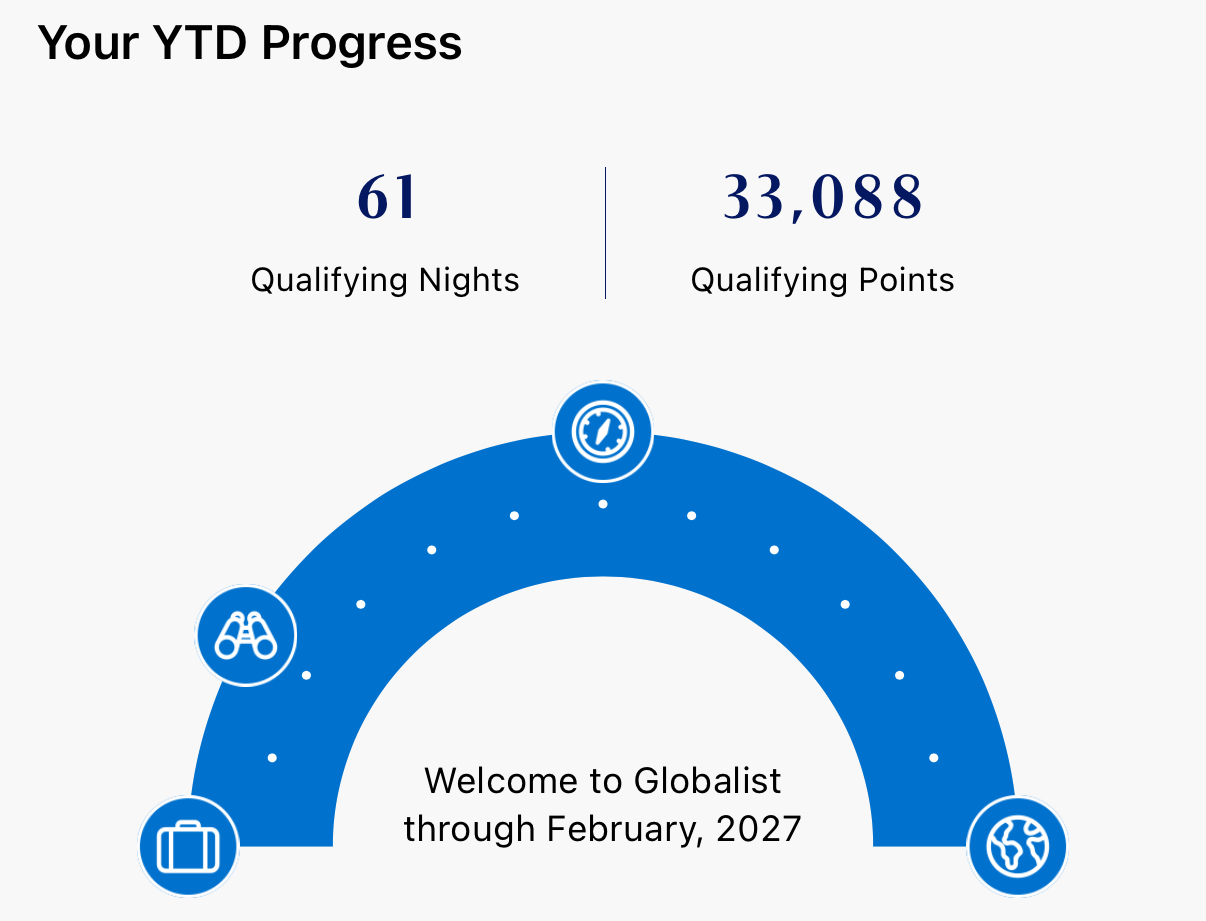This screenshot has height=921, width=1206.
Task: Tap the compass Explorist tier icon
Action: (x=603, y=432)
